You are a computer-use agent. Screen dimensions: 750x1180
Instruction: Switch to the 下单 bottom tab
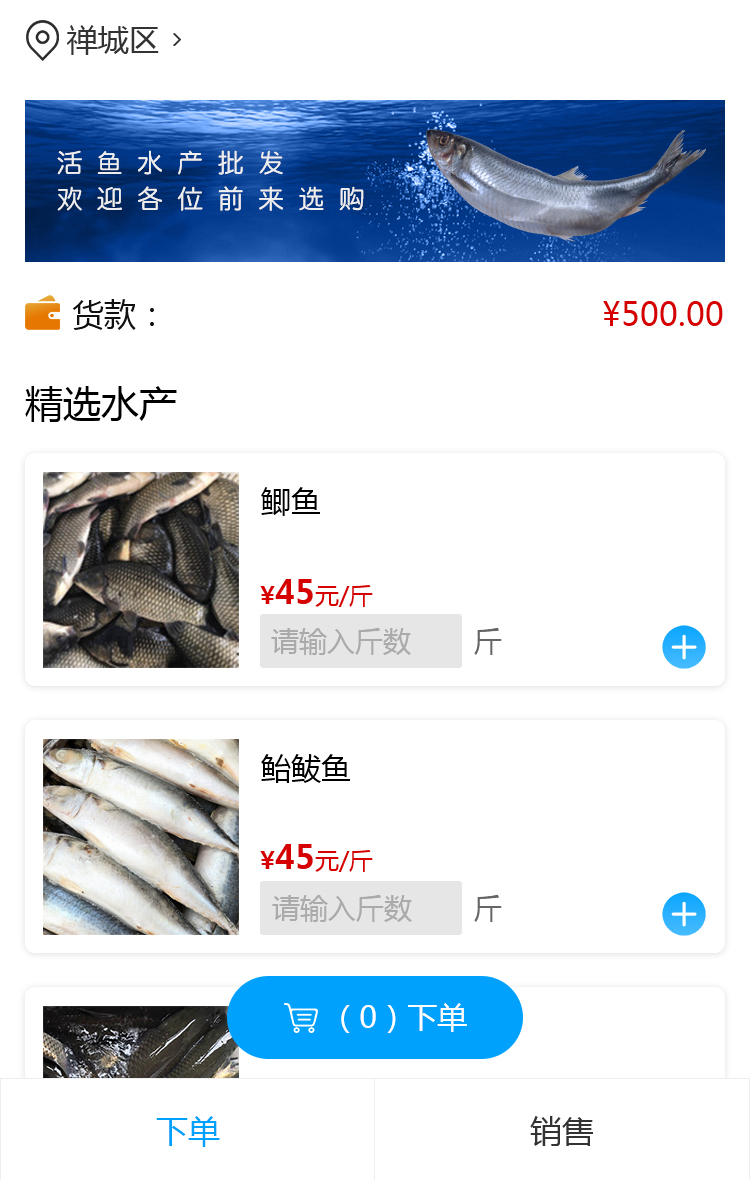point(187,1131)
